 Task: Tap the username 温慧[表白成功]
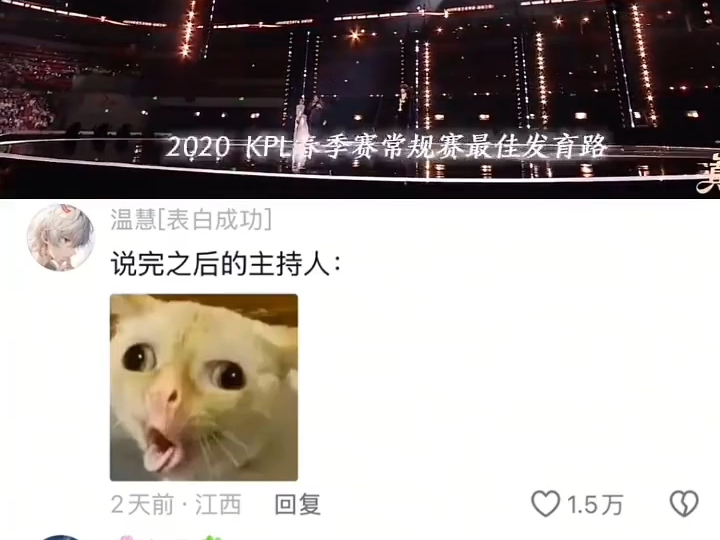click(191, 220)
